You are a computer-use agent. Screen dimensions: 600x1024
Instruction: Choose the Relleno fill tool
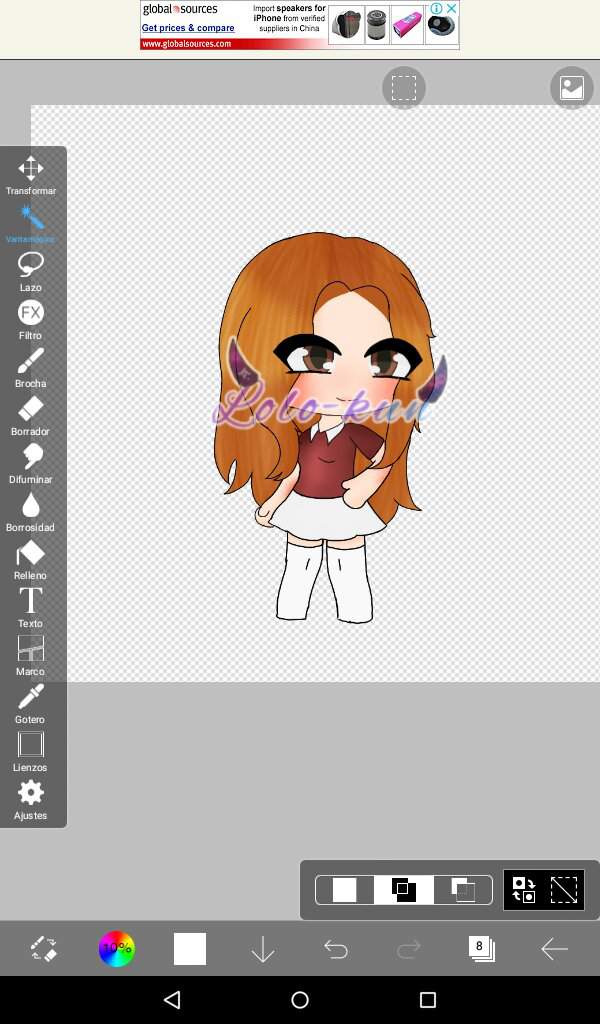pos(31,558)
